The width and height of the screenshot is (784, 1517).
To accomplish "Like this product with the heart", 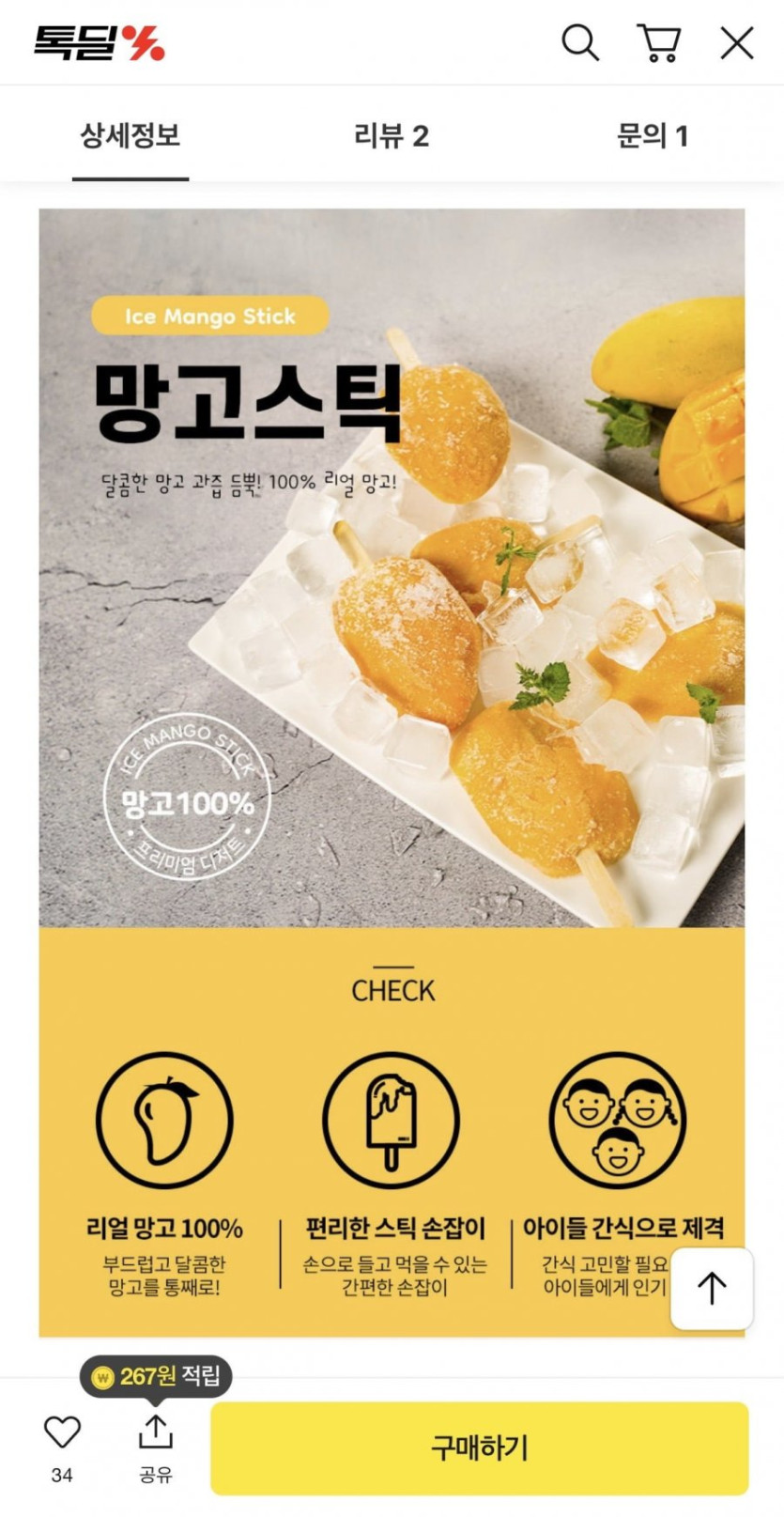I will click(63, 1432).
